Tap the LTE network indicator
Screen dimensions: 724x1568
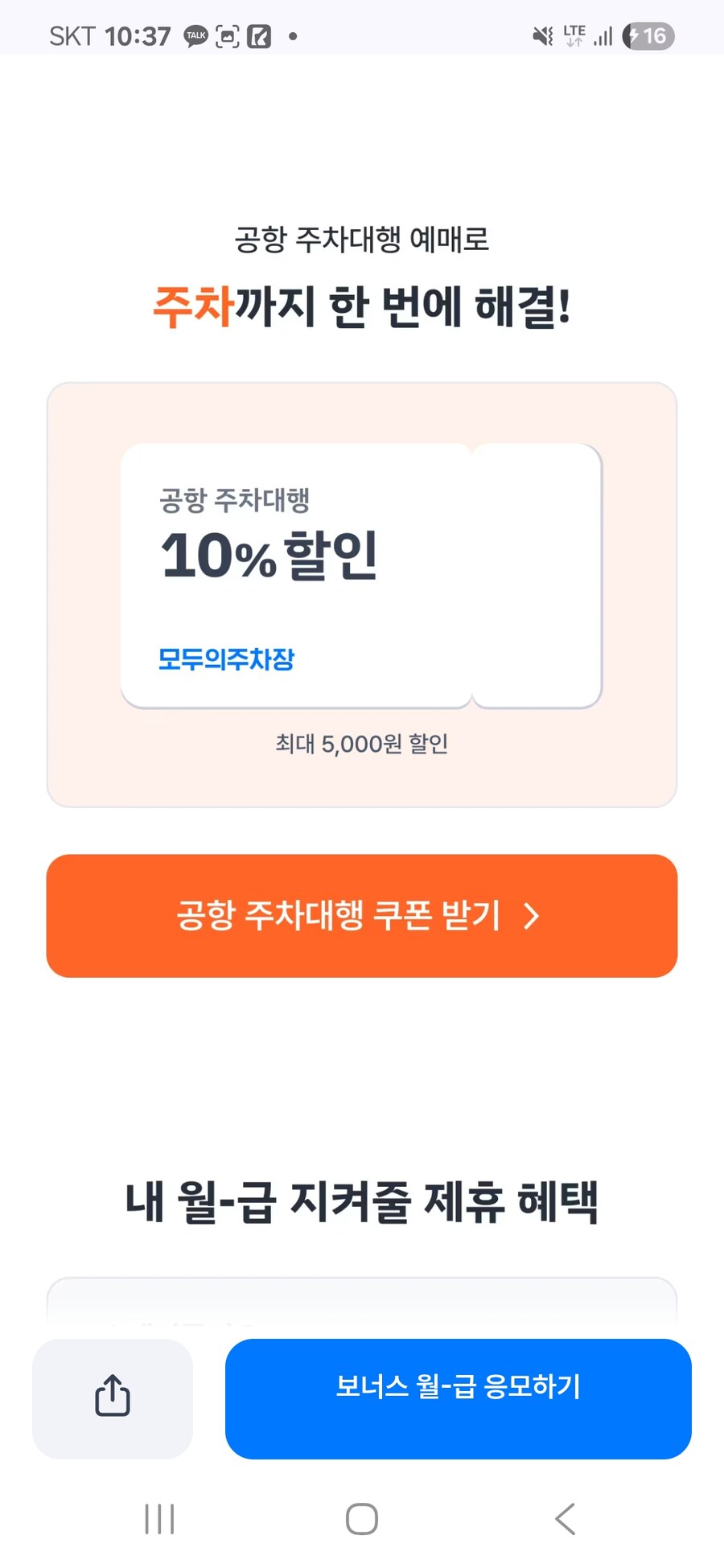pyautogui.click(x=573, y=35)
